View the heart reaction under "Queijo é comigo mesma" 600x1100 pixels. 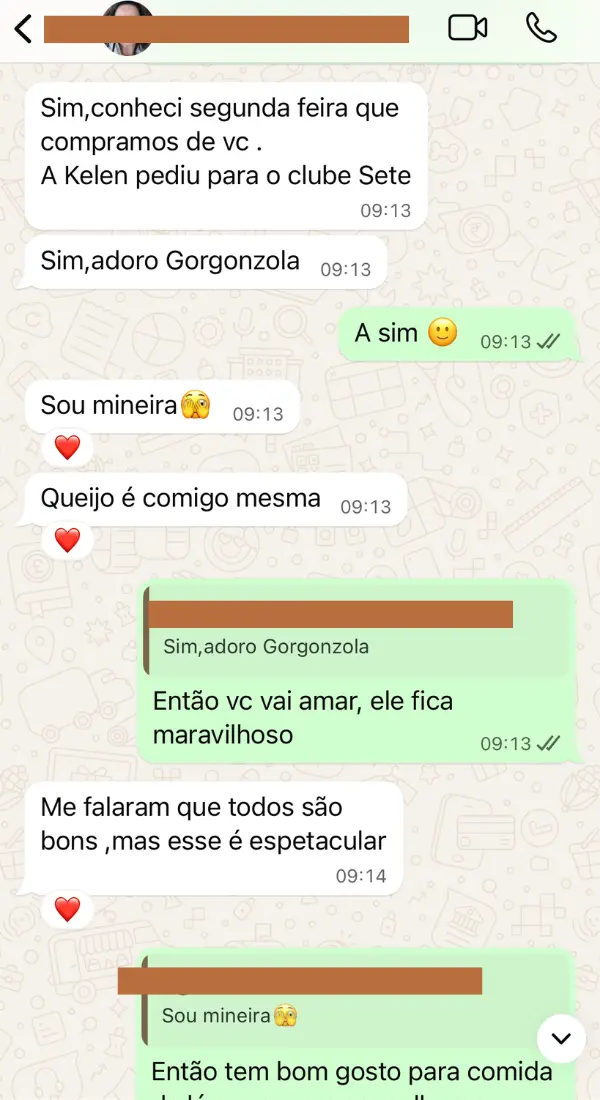(x=67, y=541)
